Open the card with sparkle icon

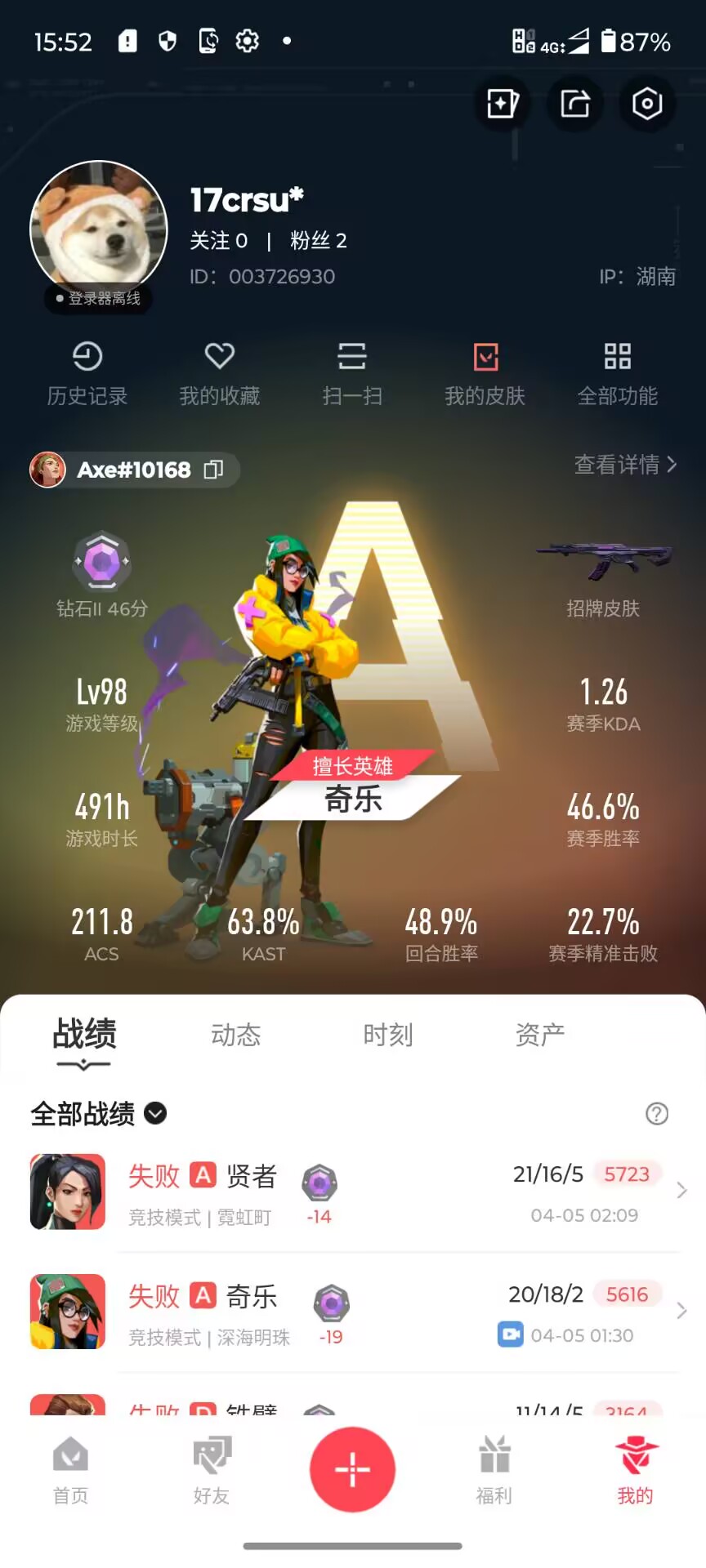tap(503, 104)
